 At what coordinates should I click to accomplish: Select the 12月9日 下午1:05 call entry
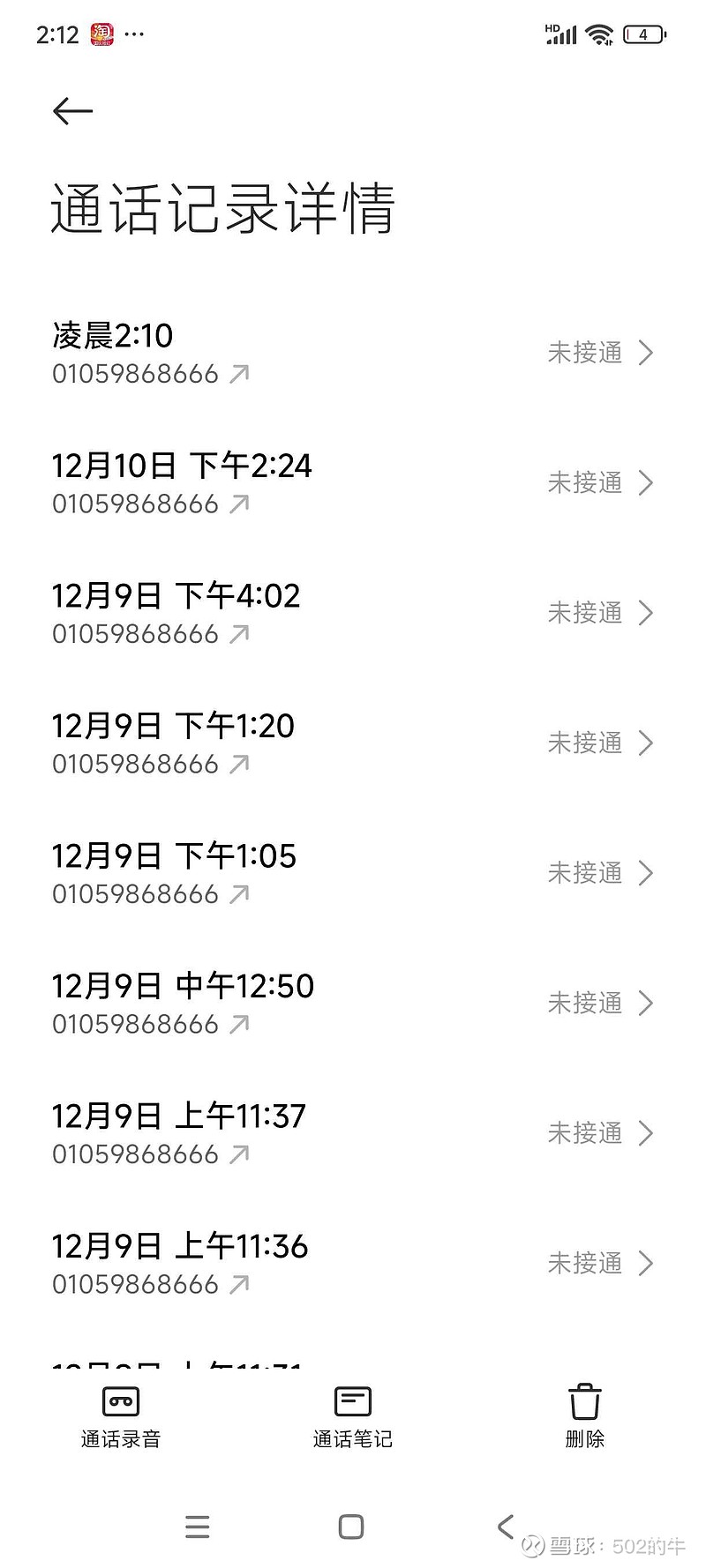(353, 873)
